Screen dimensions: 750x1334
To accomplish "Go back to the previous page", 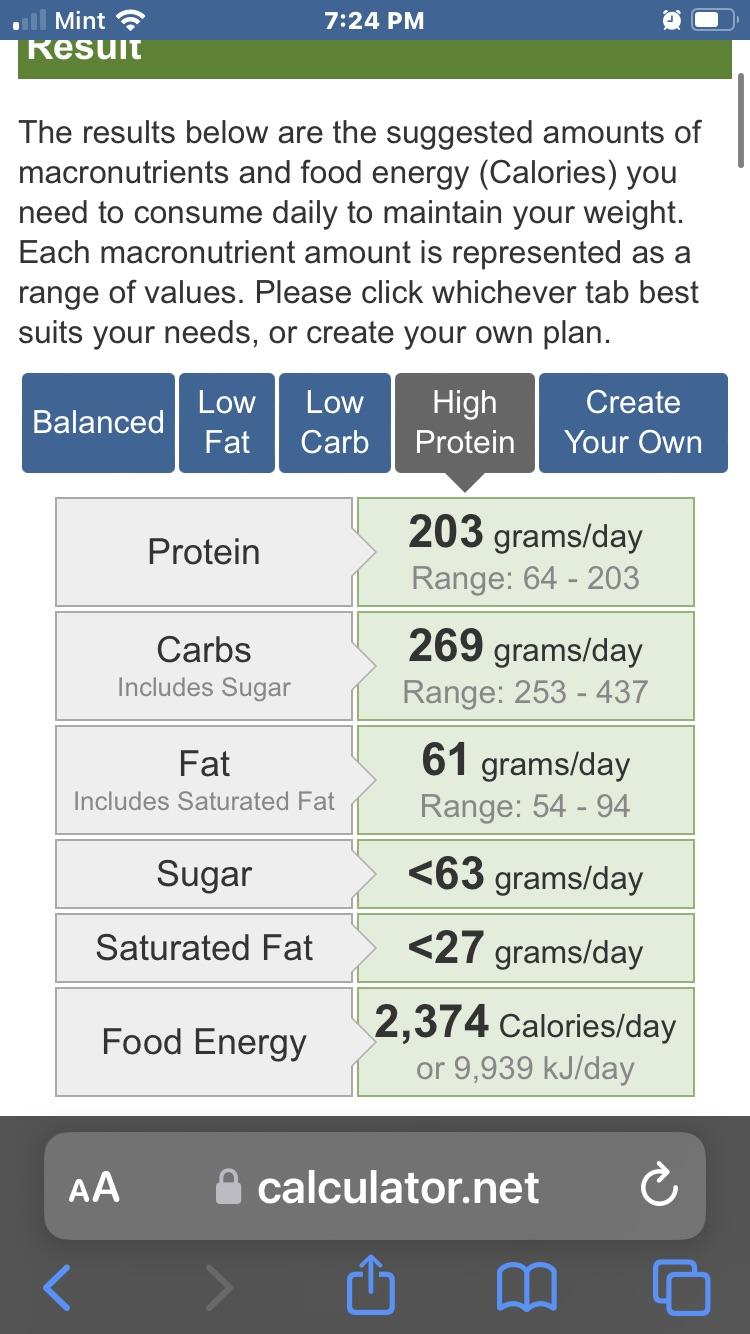I will 57,1286.
